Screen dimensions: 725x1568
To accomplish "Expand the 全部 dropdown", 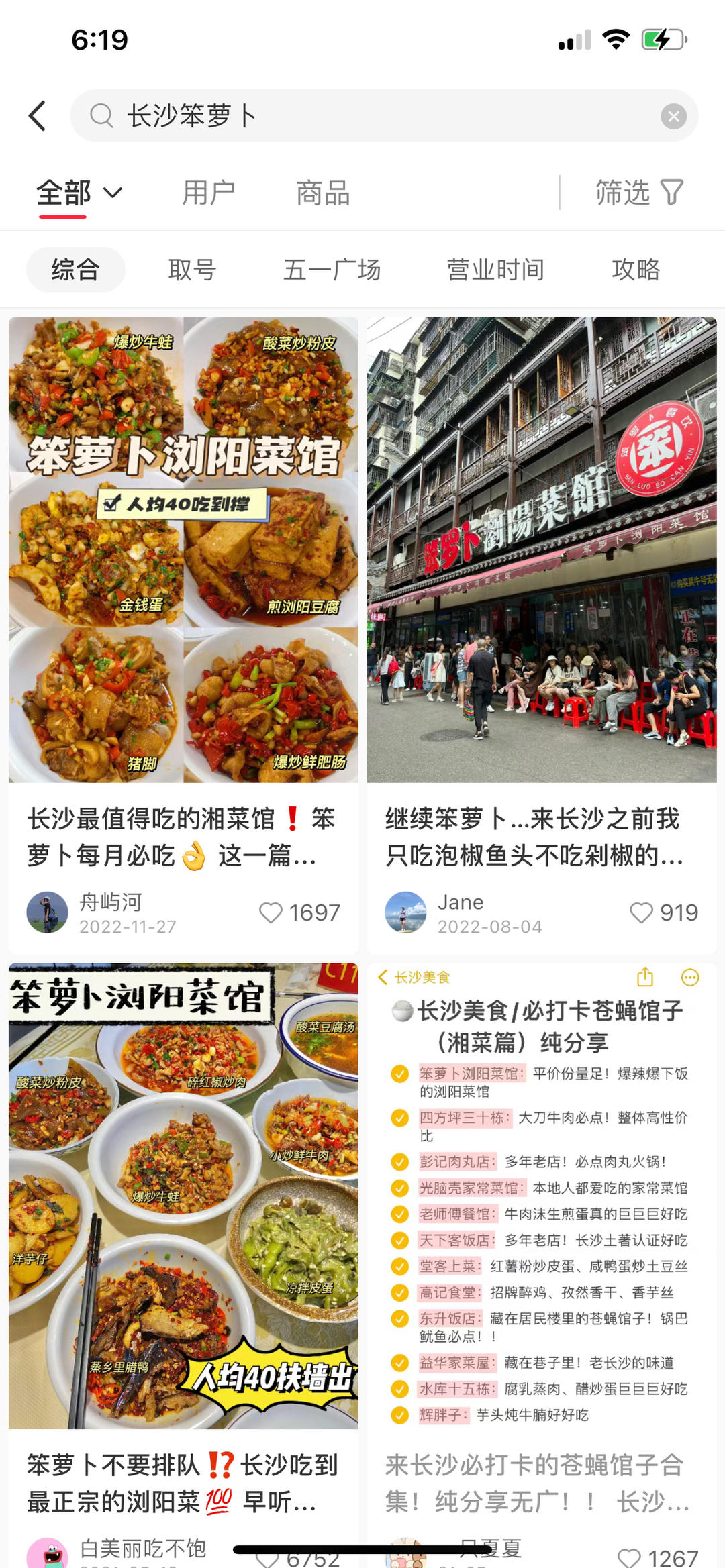I will [79, 193].
